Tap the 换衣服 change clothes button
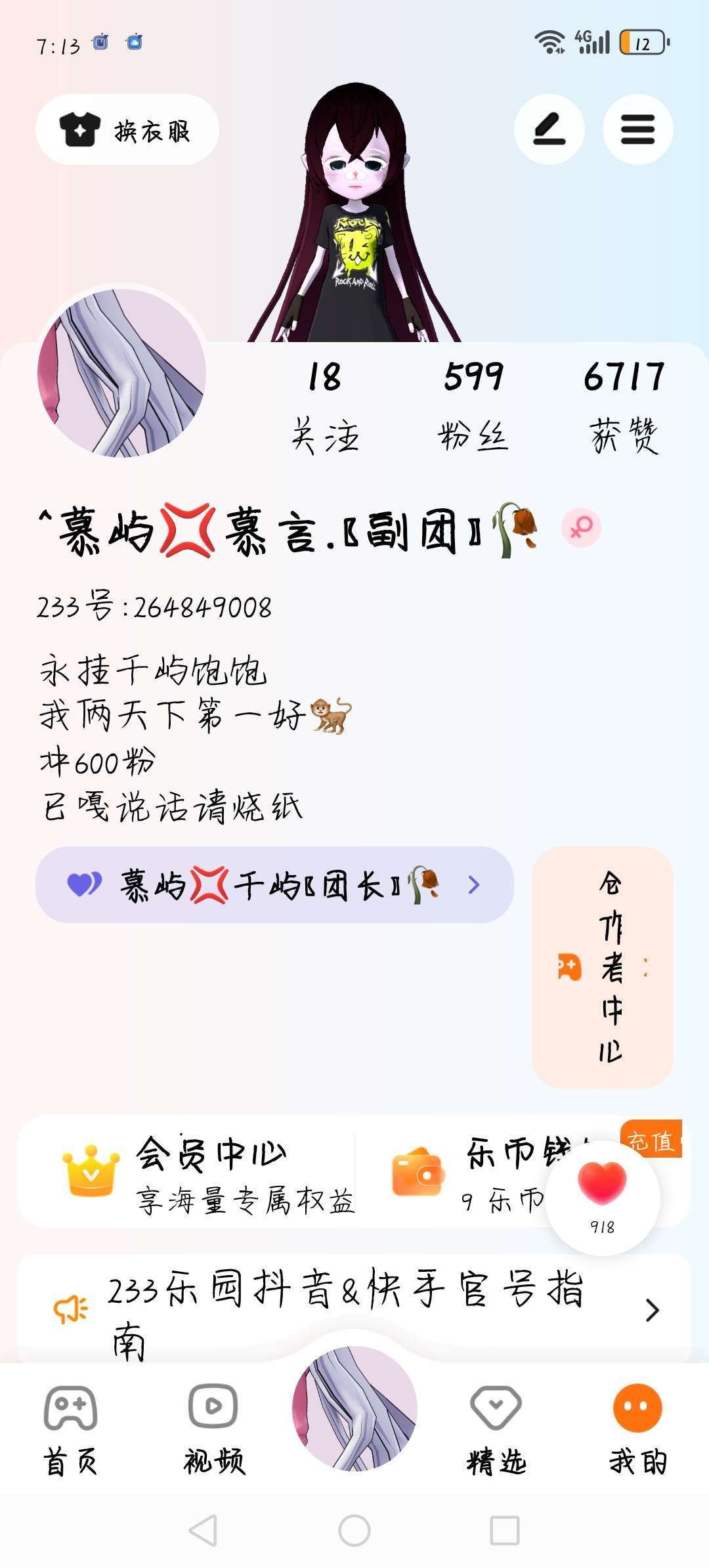The image size is (709, 1568). [x=127, y=129]
